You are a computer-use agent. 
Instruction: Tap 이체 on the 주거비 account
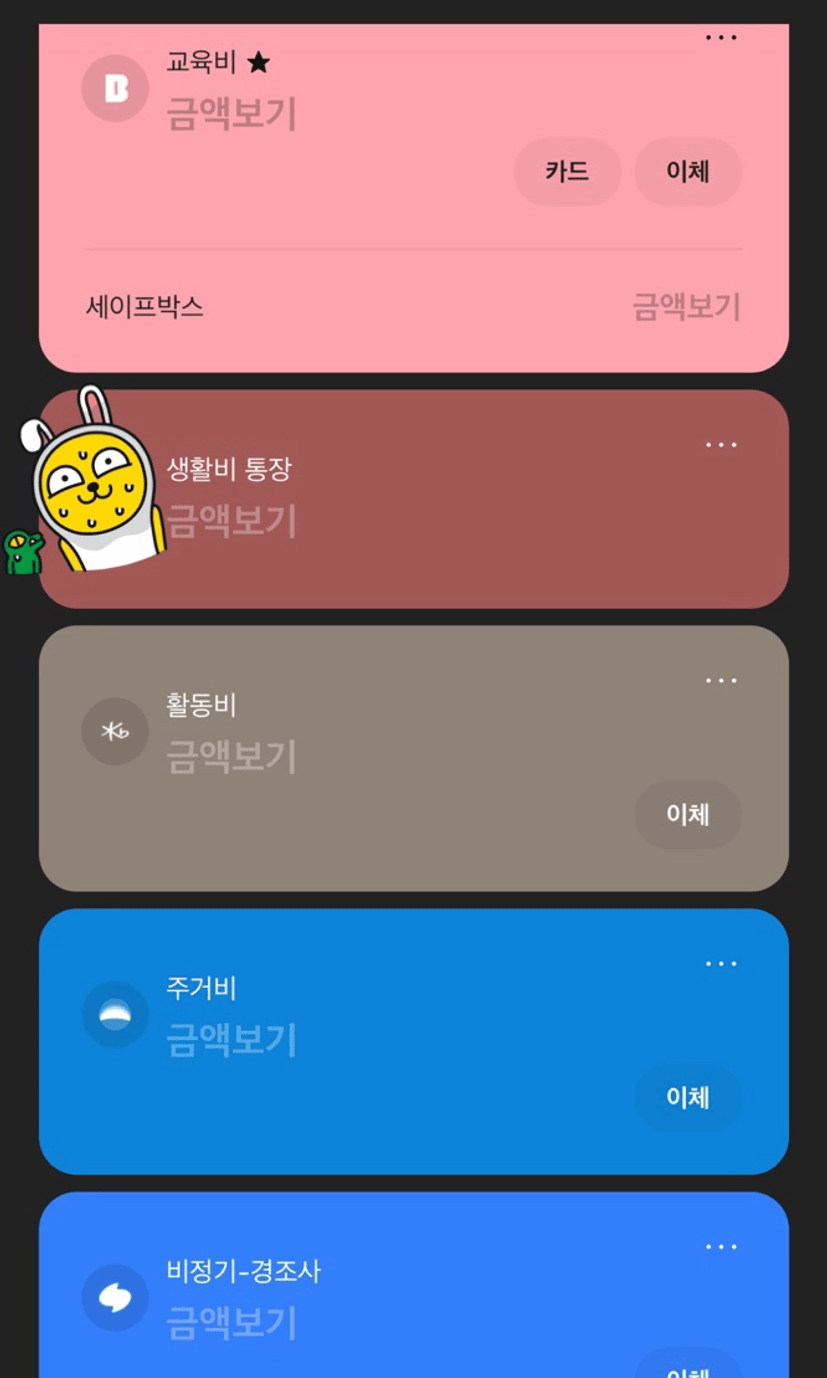[x=688, y=1098]
